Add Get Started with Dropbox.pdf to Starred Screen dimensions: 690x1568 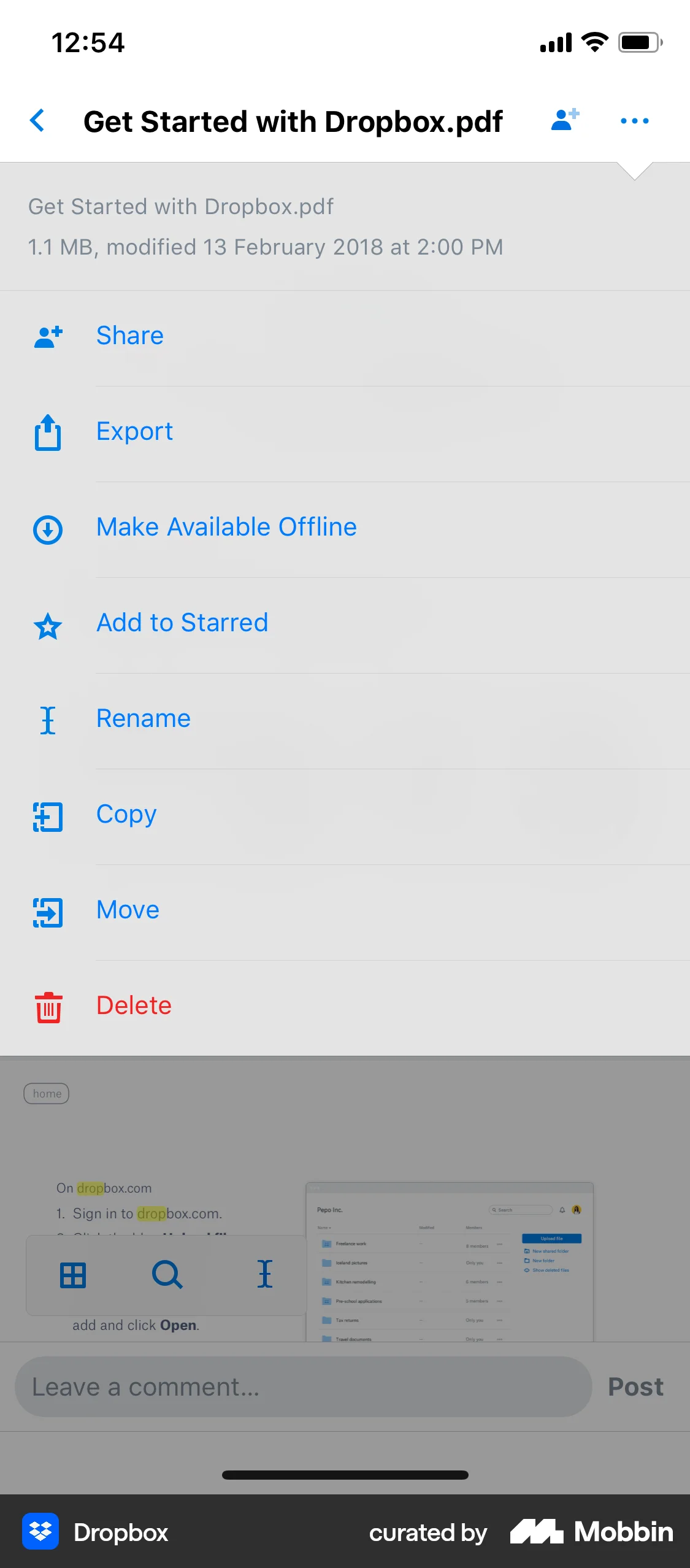click(x=182, y=622)
